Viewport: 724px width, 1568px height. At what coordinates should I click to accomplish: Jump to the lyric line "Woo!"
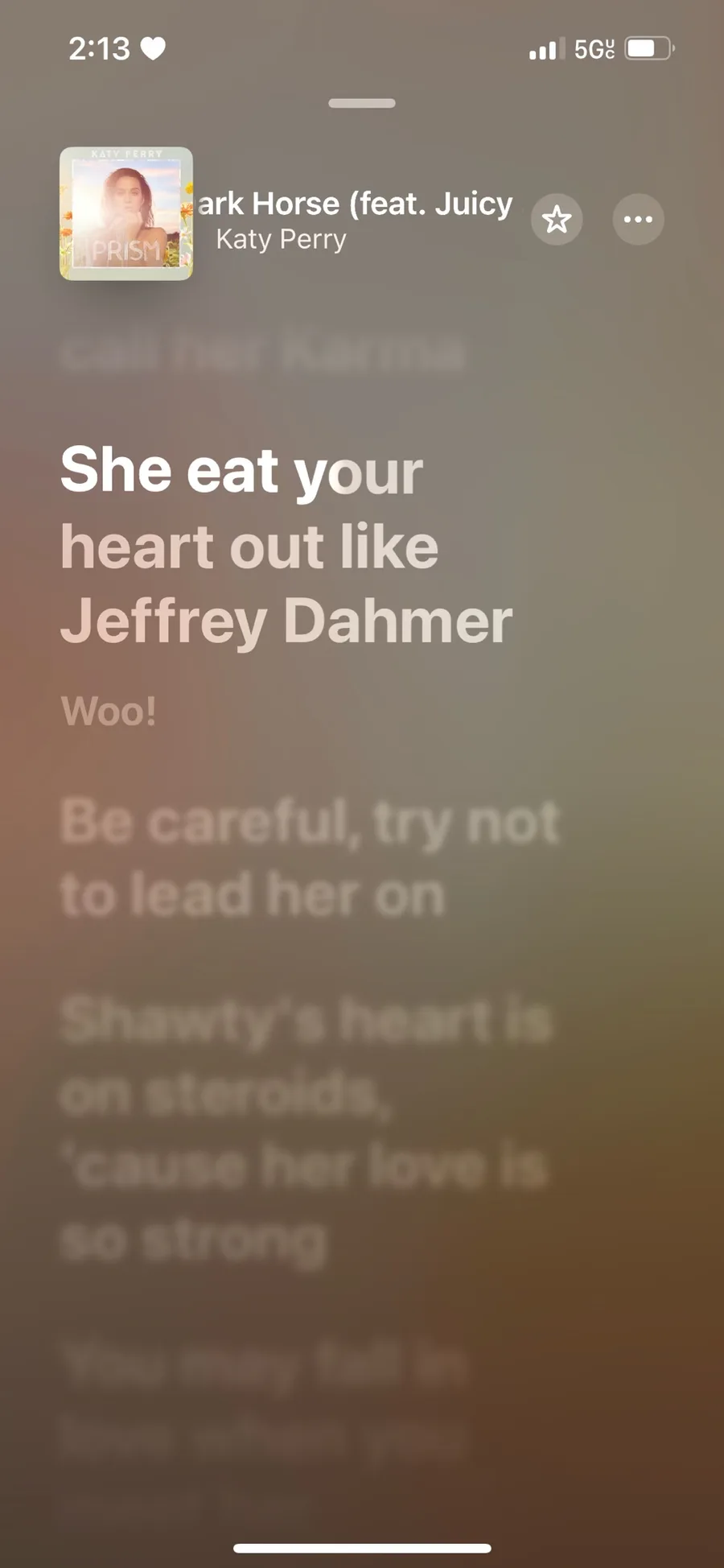(109, 712)
